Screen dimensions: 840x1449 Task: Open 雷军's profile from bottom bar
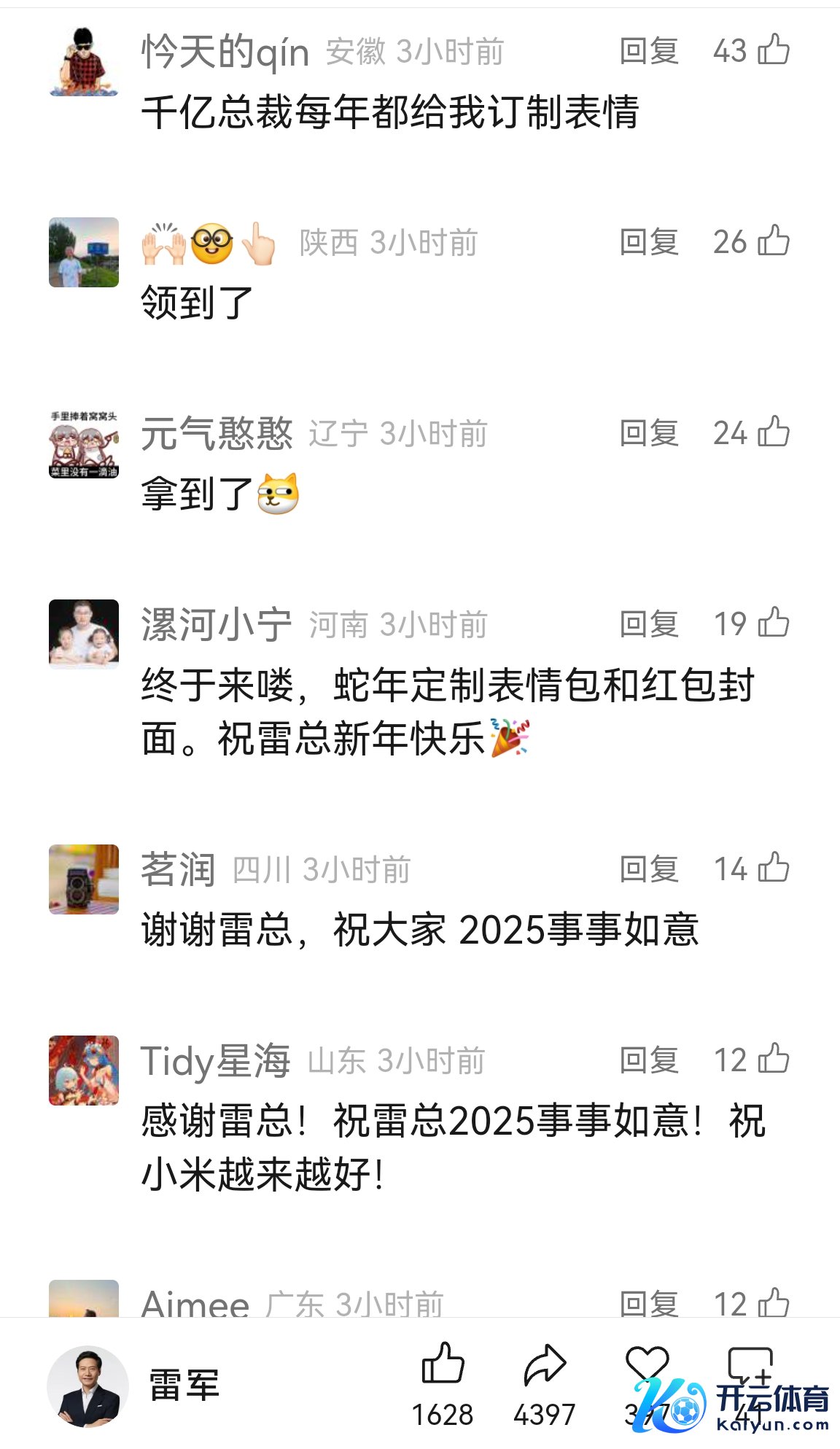coord(88,1386)
